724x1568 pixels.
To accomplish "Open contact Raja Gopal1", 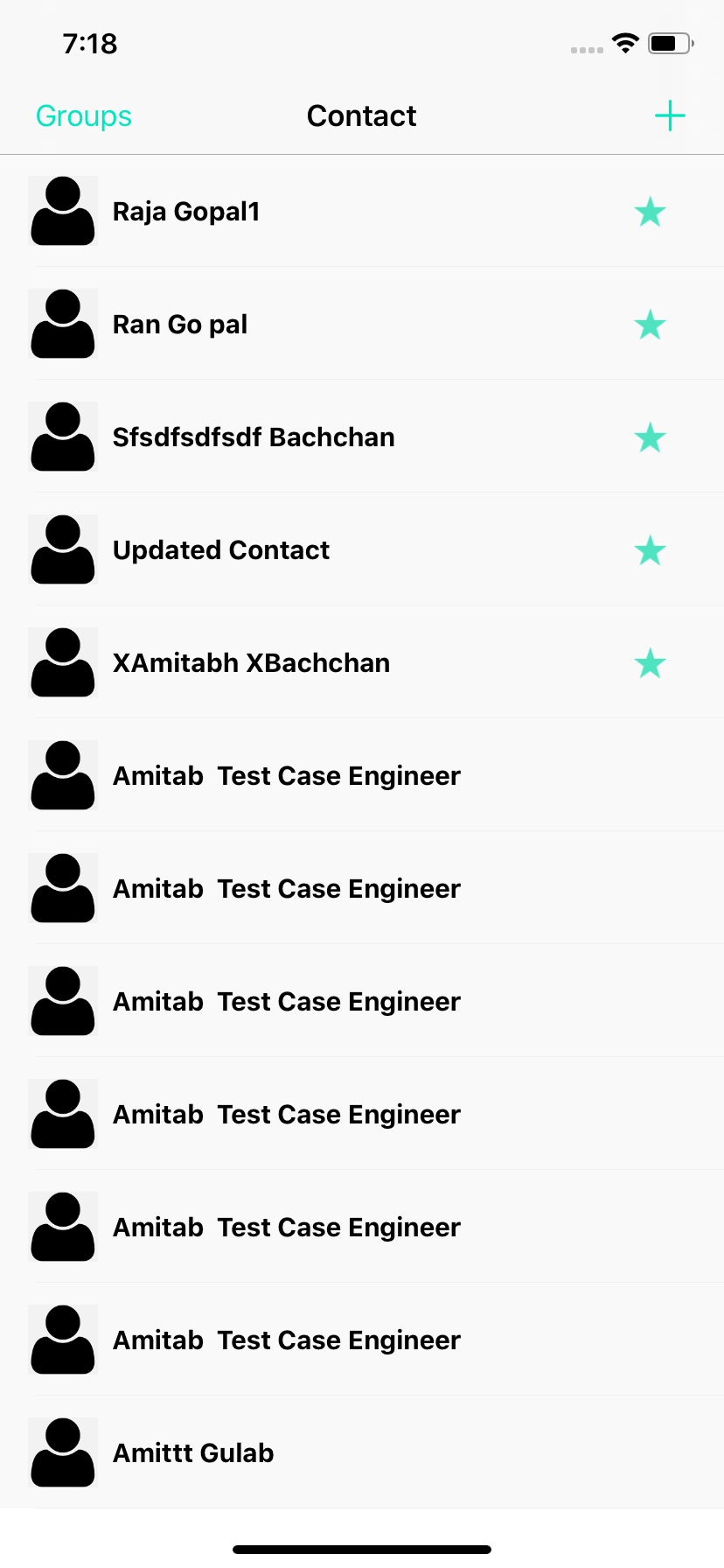I will point(362,211).
